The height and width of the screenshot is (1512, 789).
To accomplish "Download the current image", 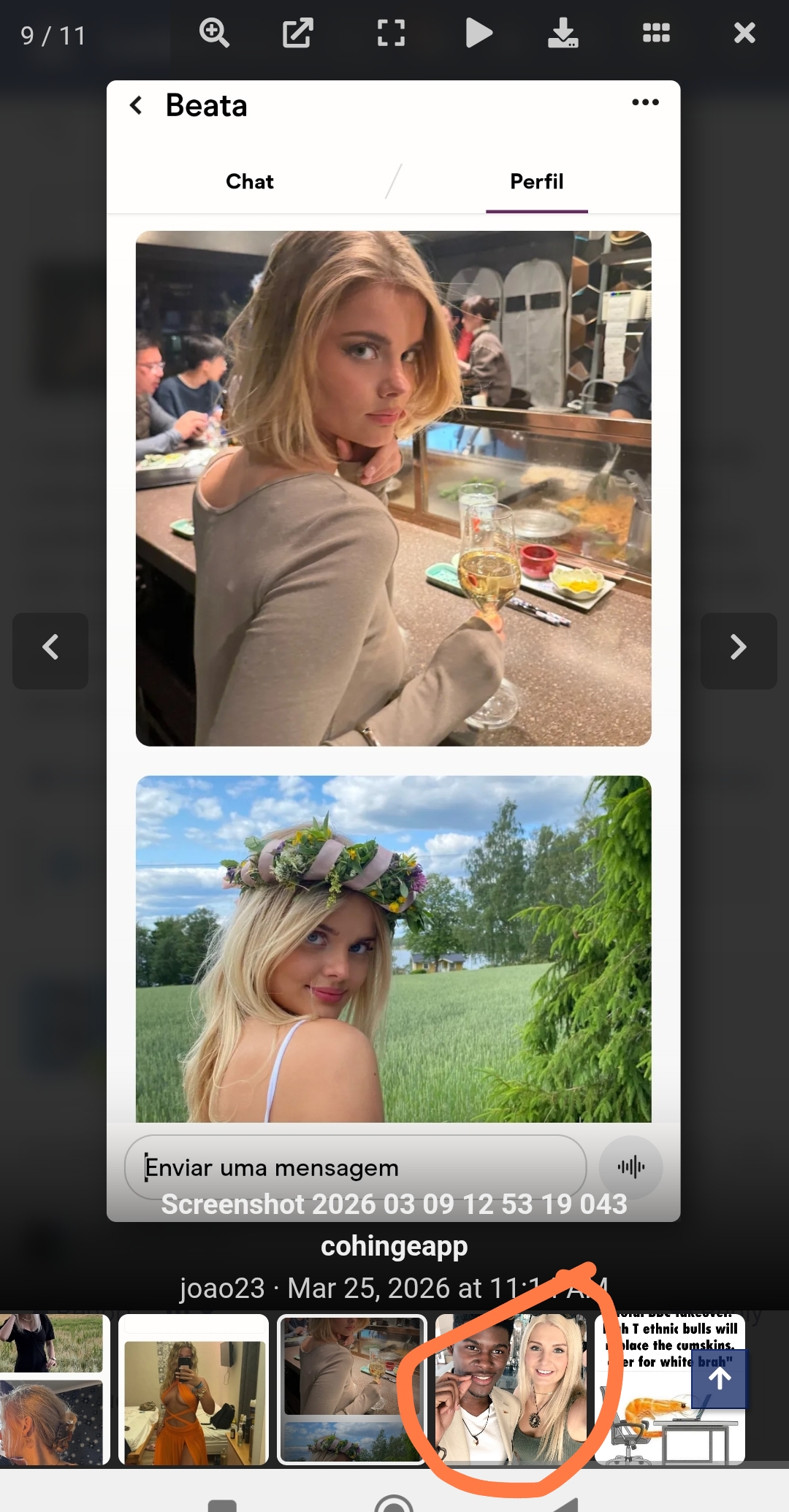I will tap(563, 34).
